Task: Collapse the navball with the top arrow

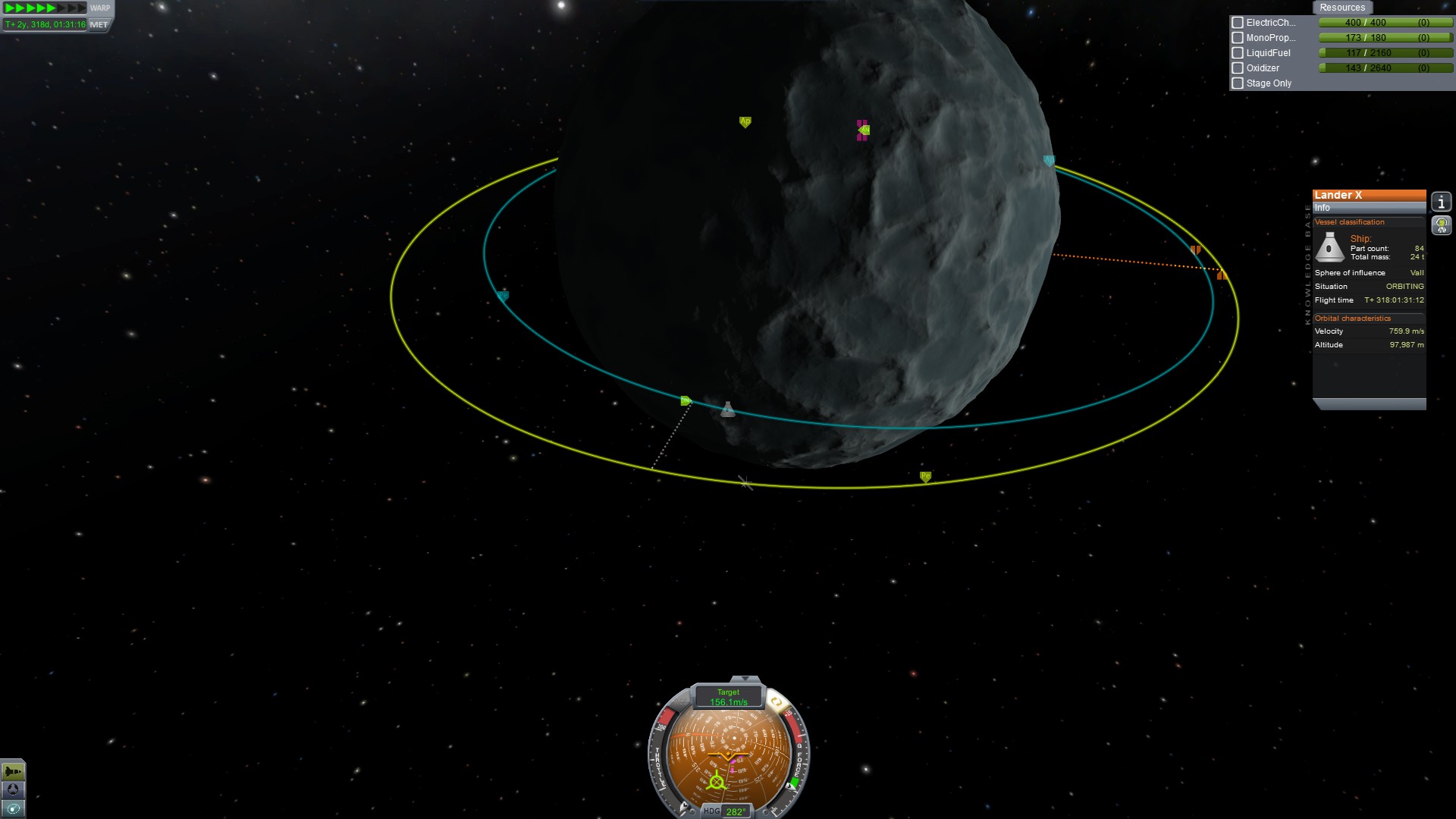Action: [745, 679]
